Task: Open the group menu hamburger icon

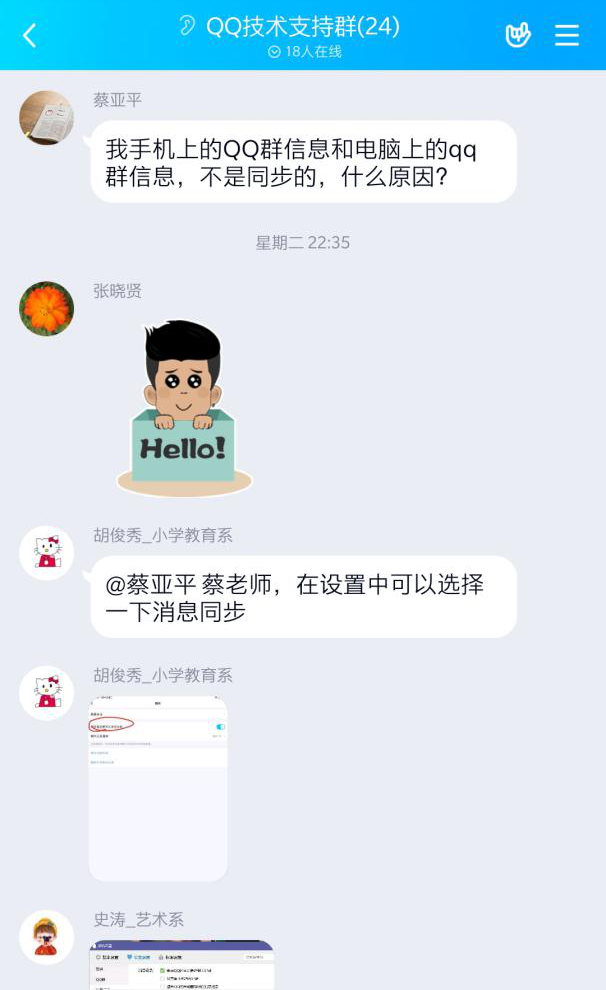Action: (567, 35)
